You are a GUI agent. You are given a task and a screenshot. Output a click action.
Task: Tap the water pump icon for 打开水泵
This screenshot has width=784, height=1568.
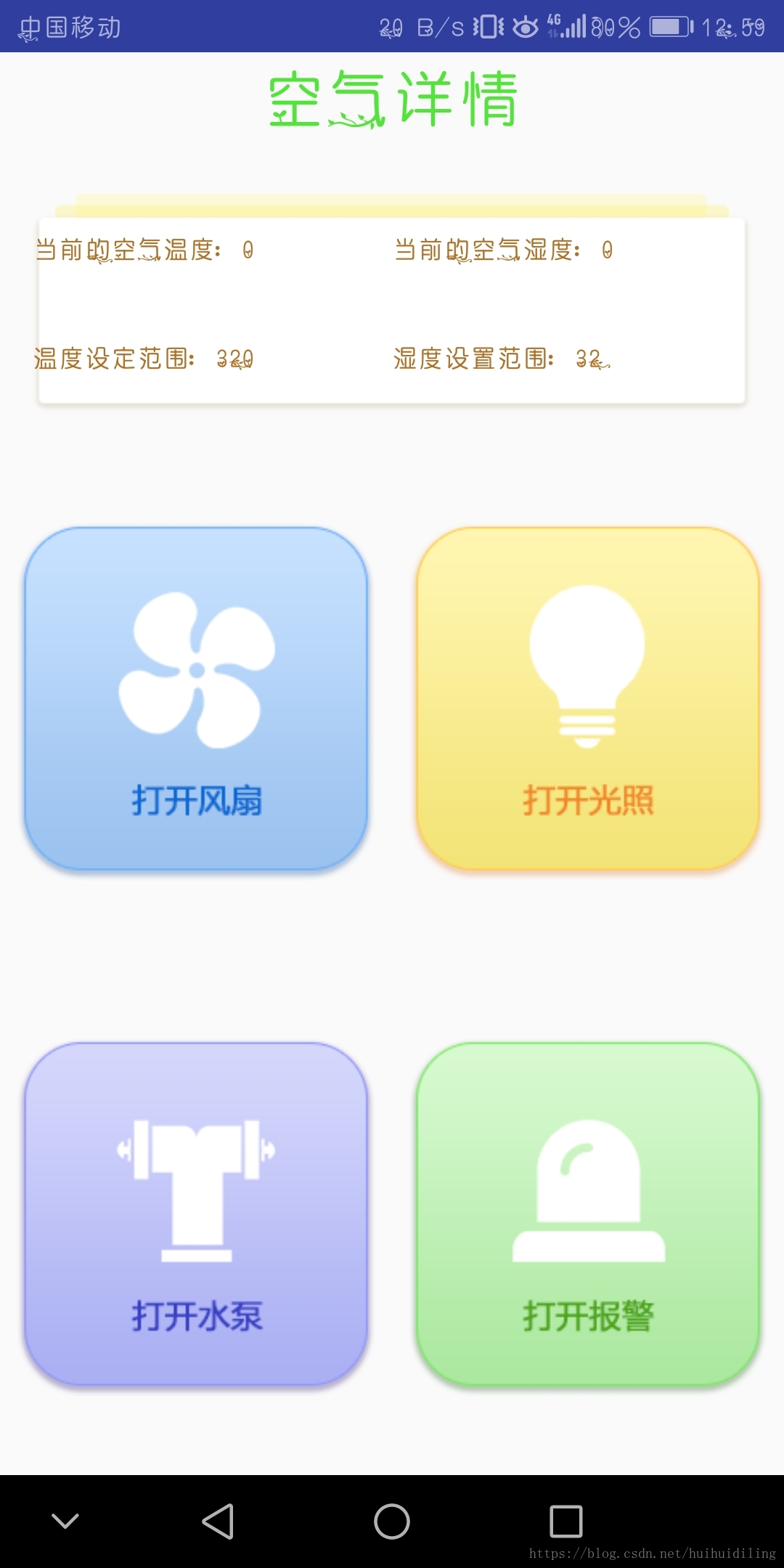click(196, 1191)
